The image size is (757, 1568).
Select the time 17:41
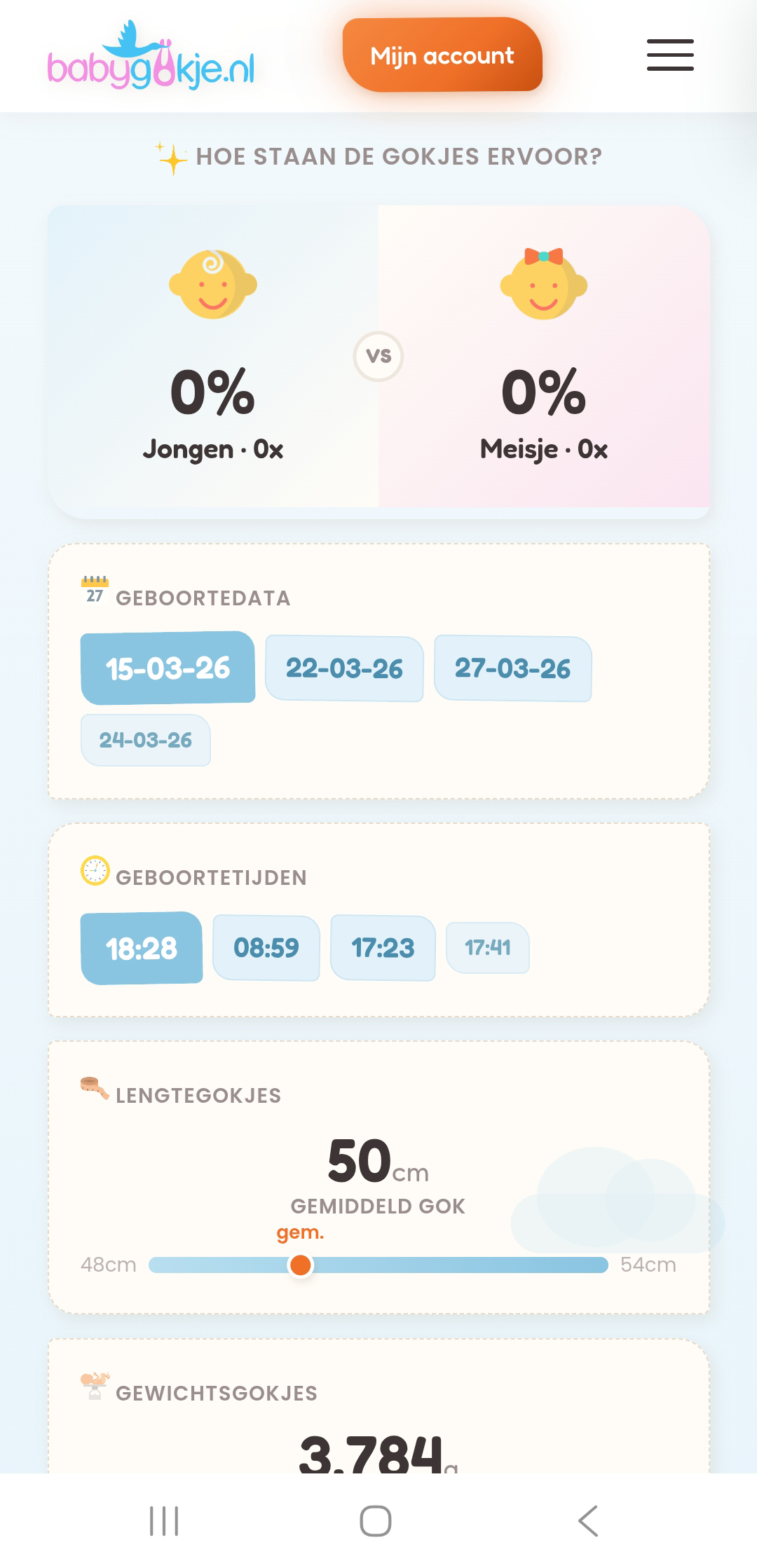click(489, 948)
